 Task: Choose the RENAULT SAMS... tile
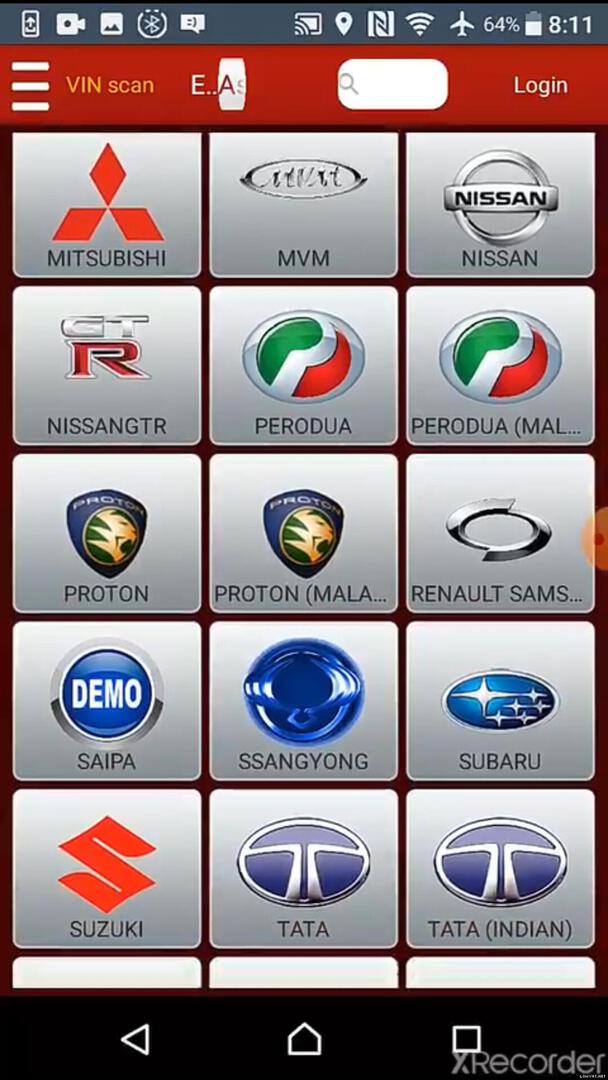coord(500,533)
